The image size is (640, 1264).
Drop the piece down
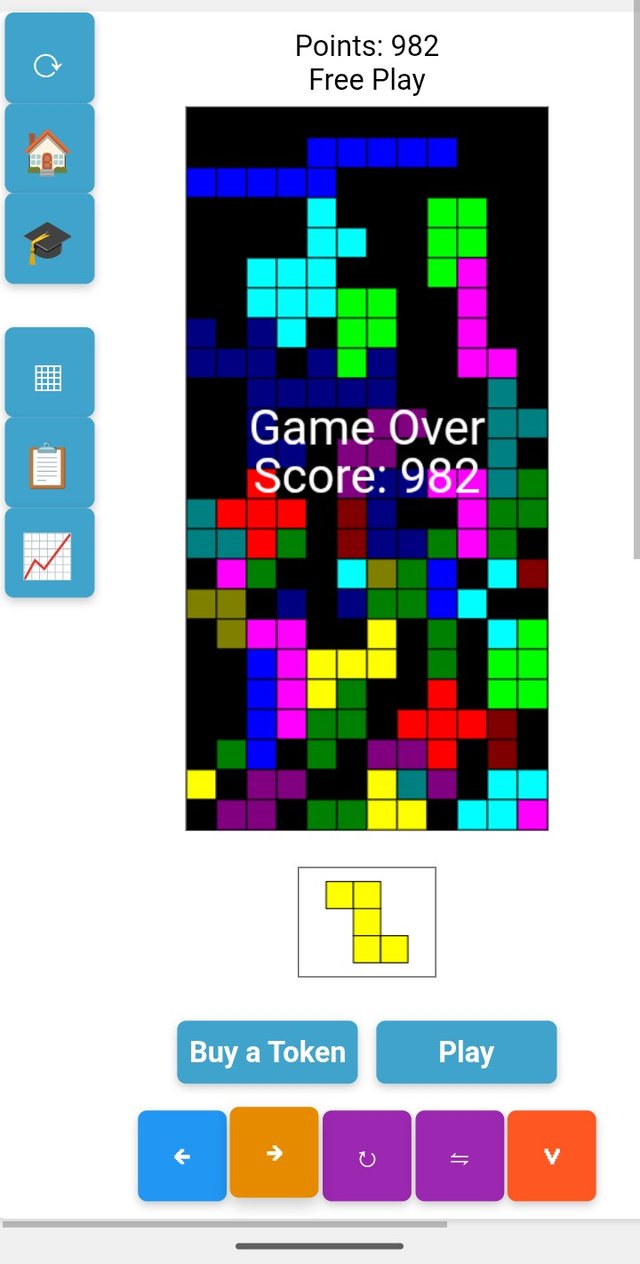(551, 1156)
